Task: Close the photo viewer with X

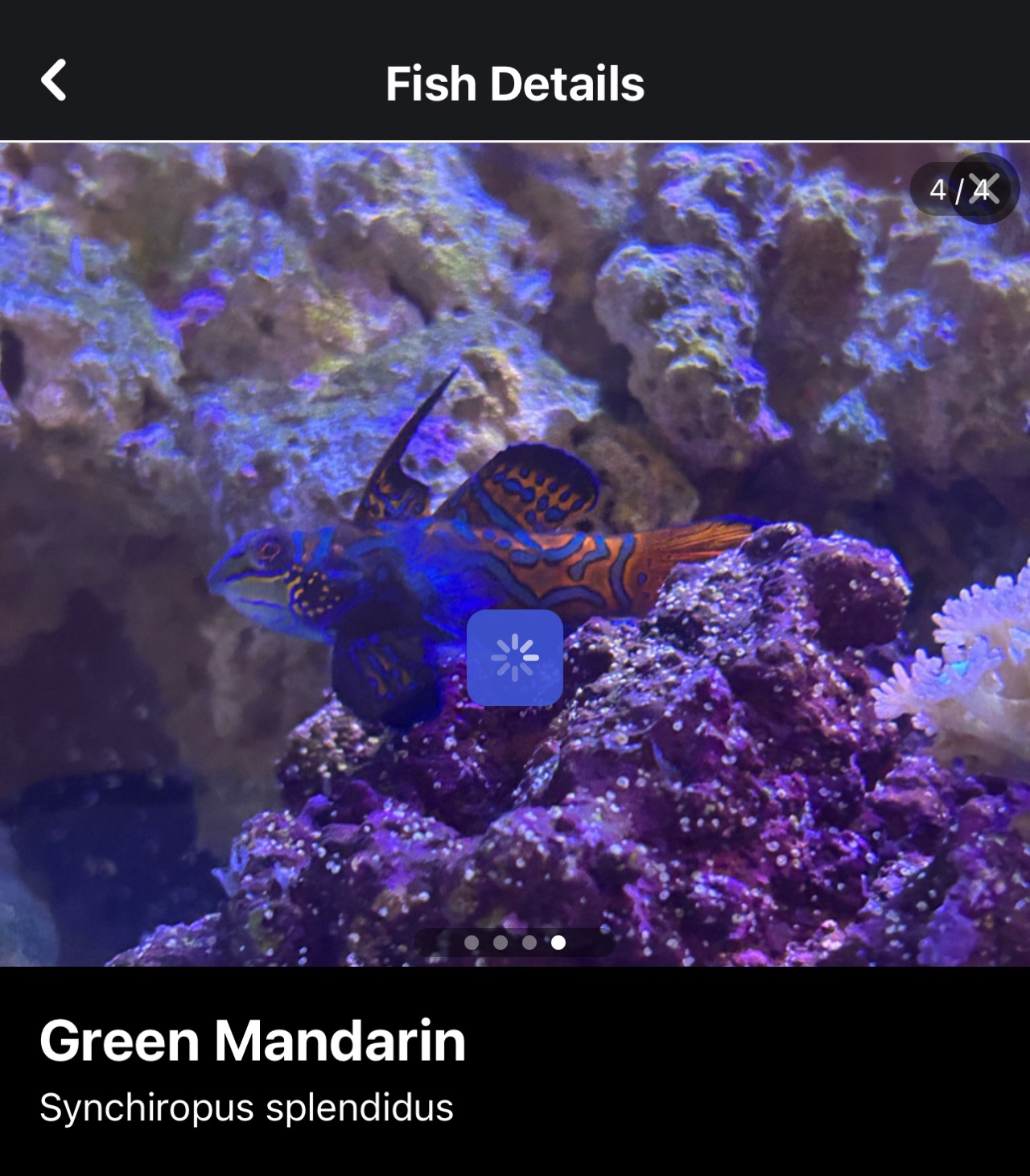Action: [x=983, y=189]
